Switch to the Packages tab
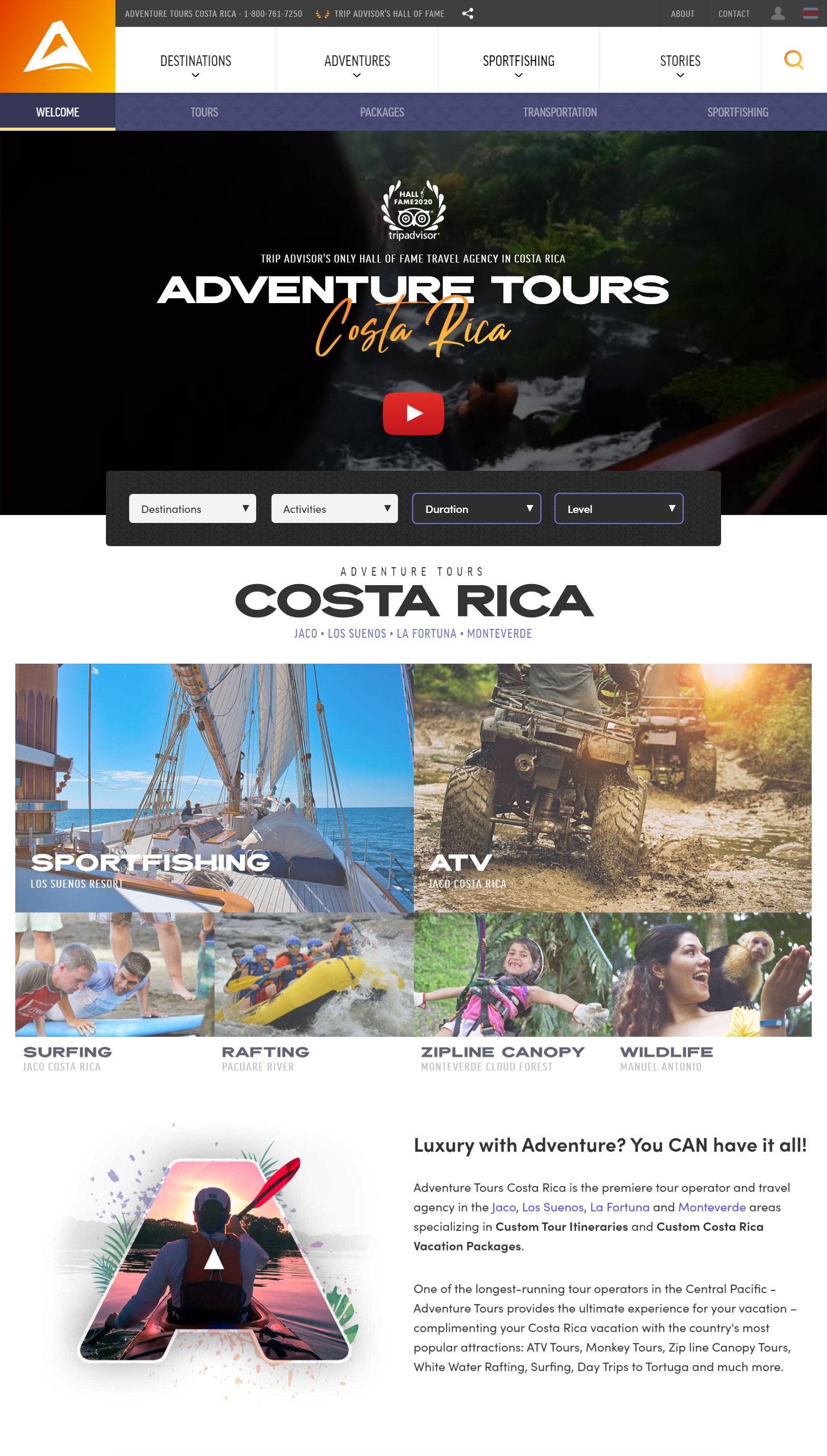This screenshot has width=827, height=1456. [382, 112]
